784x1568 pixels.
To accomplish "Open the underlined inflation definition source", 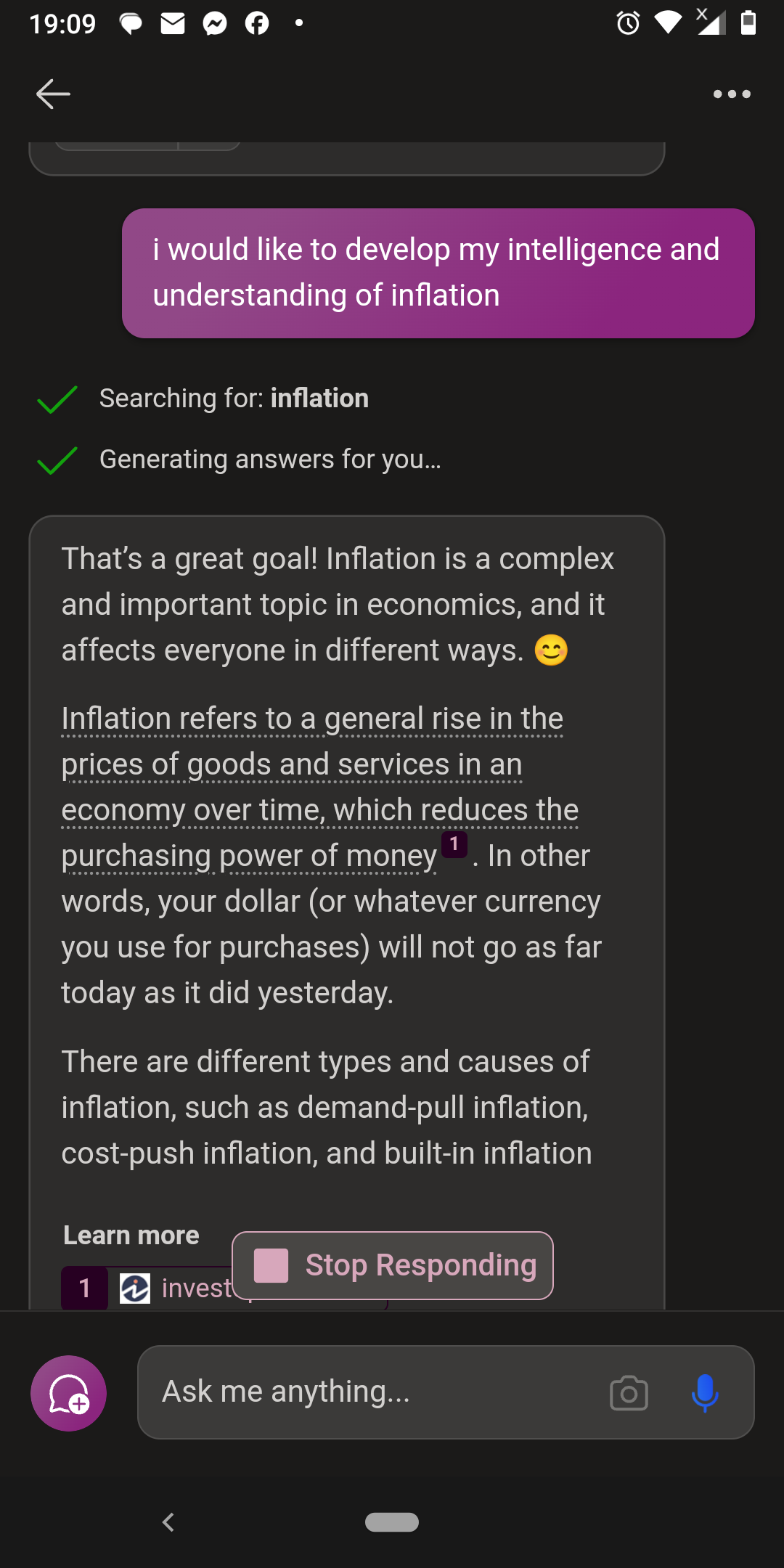I will click(x=312, y=787).
